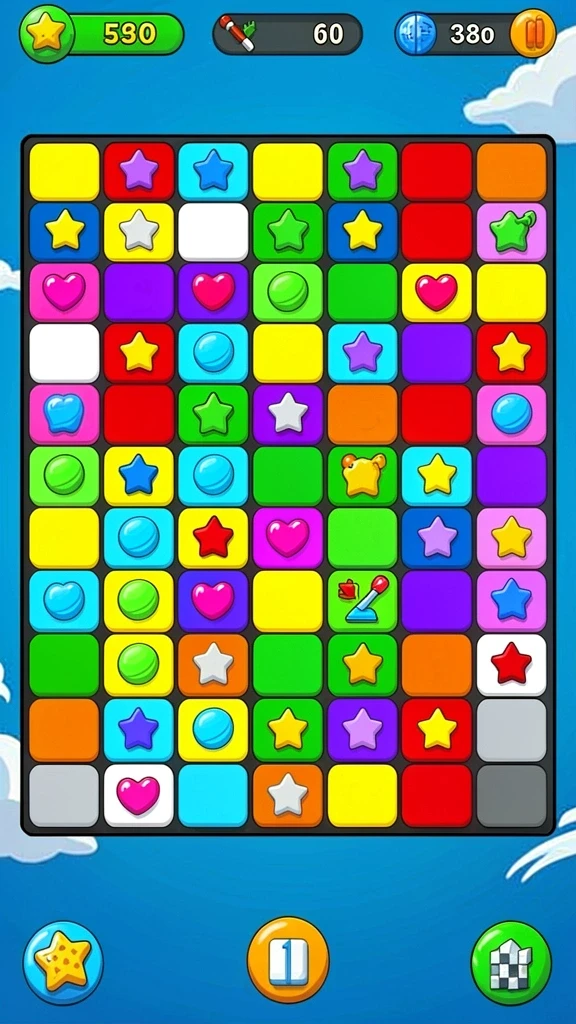Screen dimensions: 576x1024
Task: Activate the yellow star booster button
Action: (63, 963)
